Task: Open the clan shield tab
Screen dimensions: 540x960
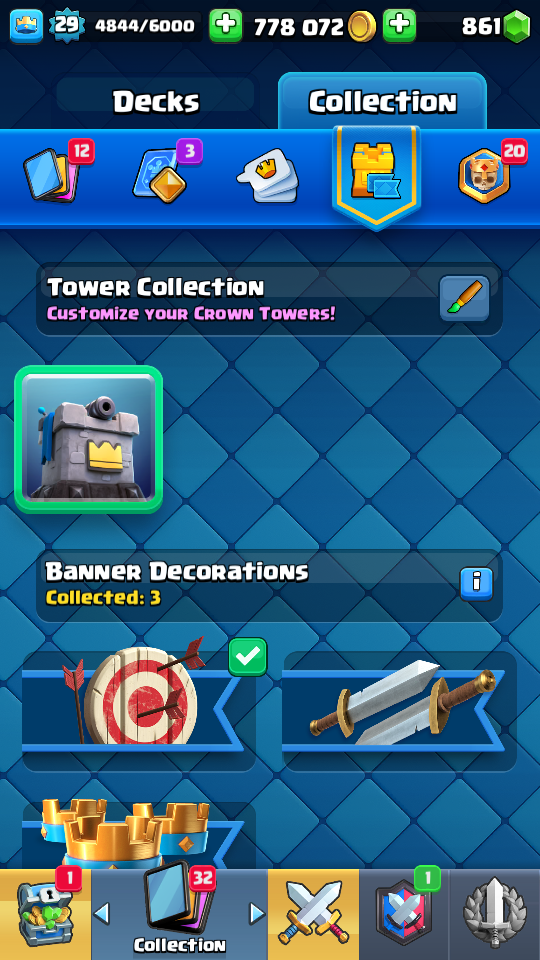Action: (x=403, y=915)
